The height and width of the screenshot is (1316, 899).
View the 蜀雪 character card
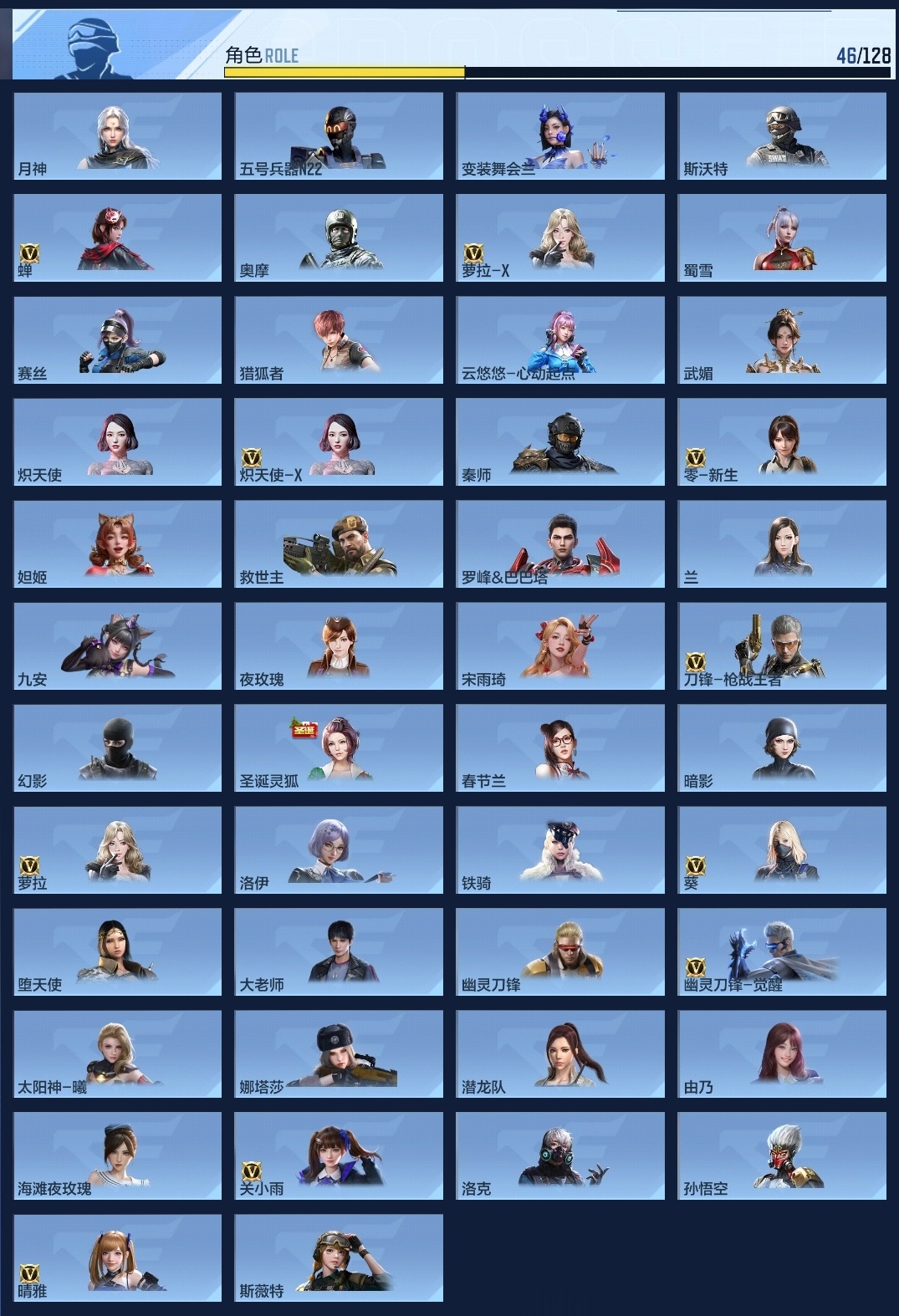pyautogui.click(x=781, y=237)
